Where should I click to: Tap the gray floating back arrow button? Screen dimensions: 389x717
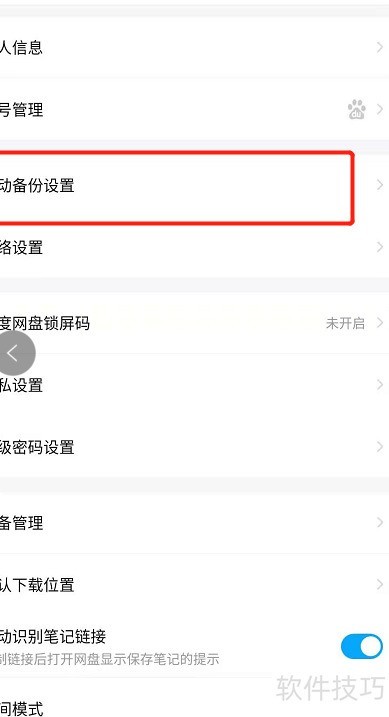coord(15,353)
